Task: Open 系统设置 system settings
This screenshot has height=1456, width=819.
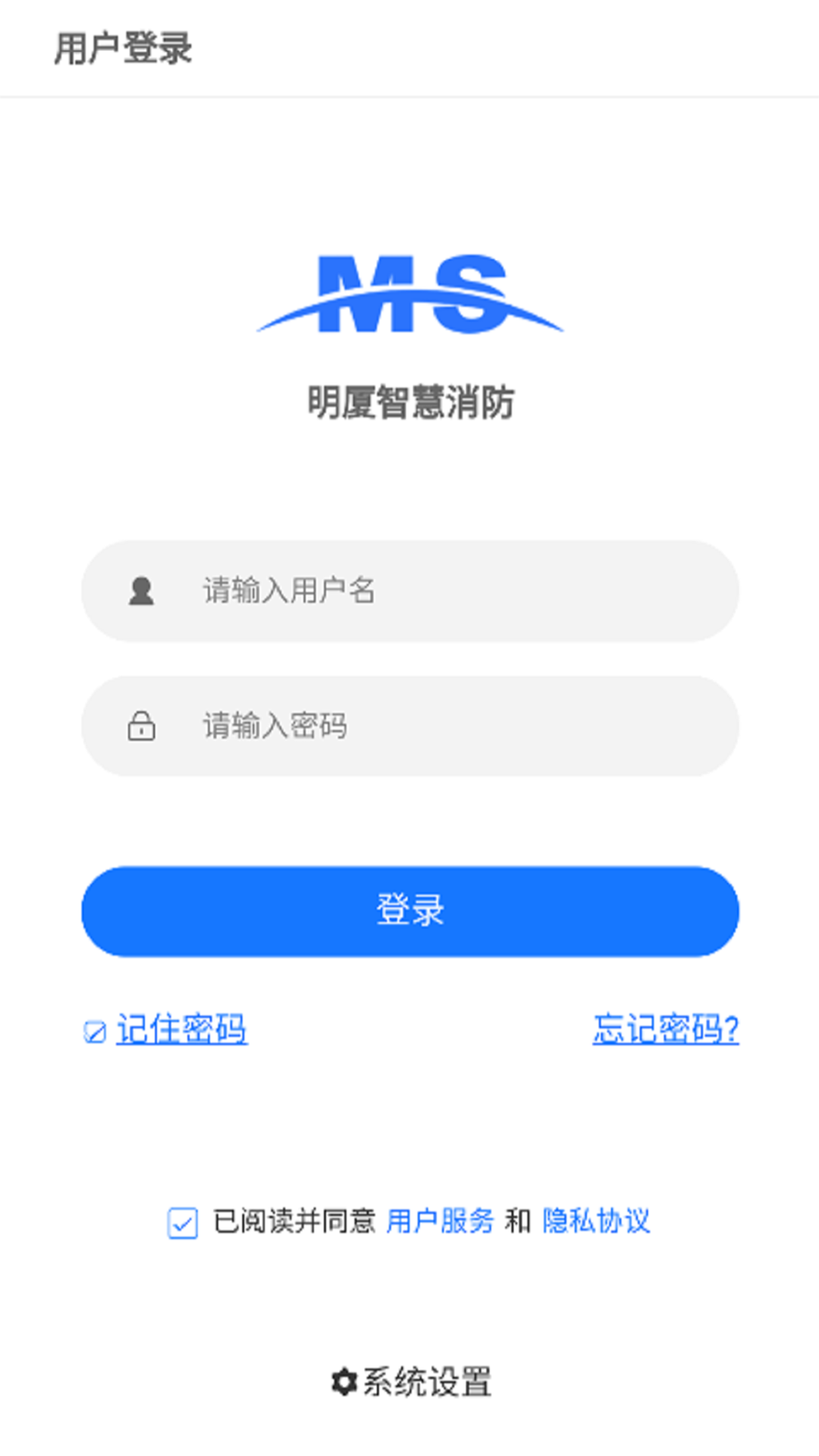Action: coord(412,1382)
